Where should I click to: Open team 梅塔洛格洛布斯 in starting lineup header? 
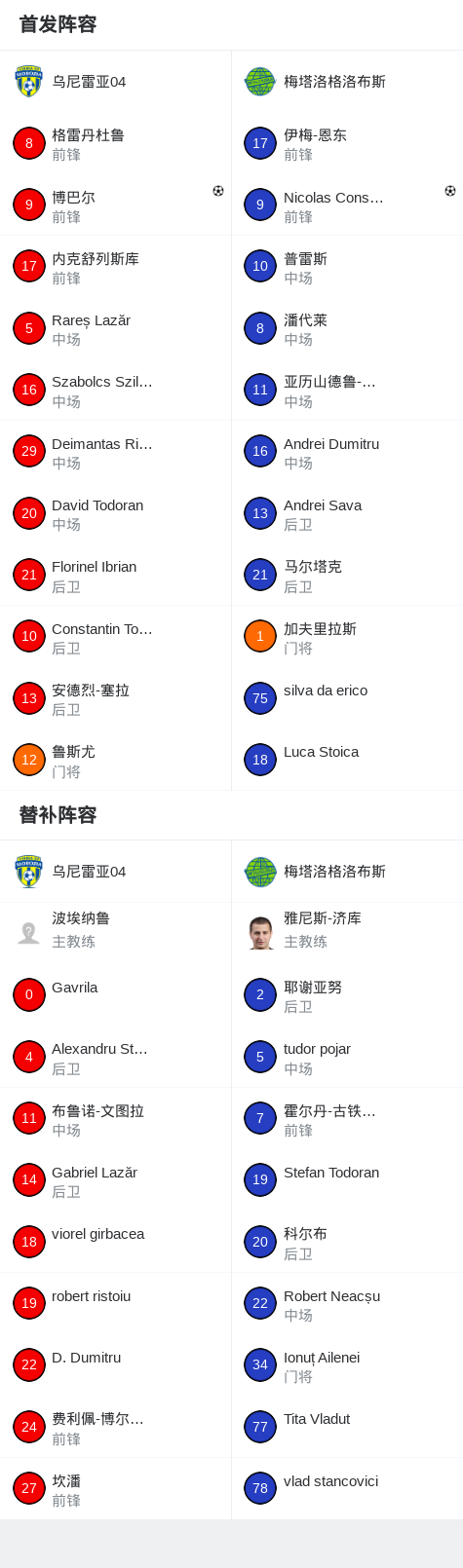[347, 82]
